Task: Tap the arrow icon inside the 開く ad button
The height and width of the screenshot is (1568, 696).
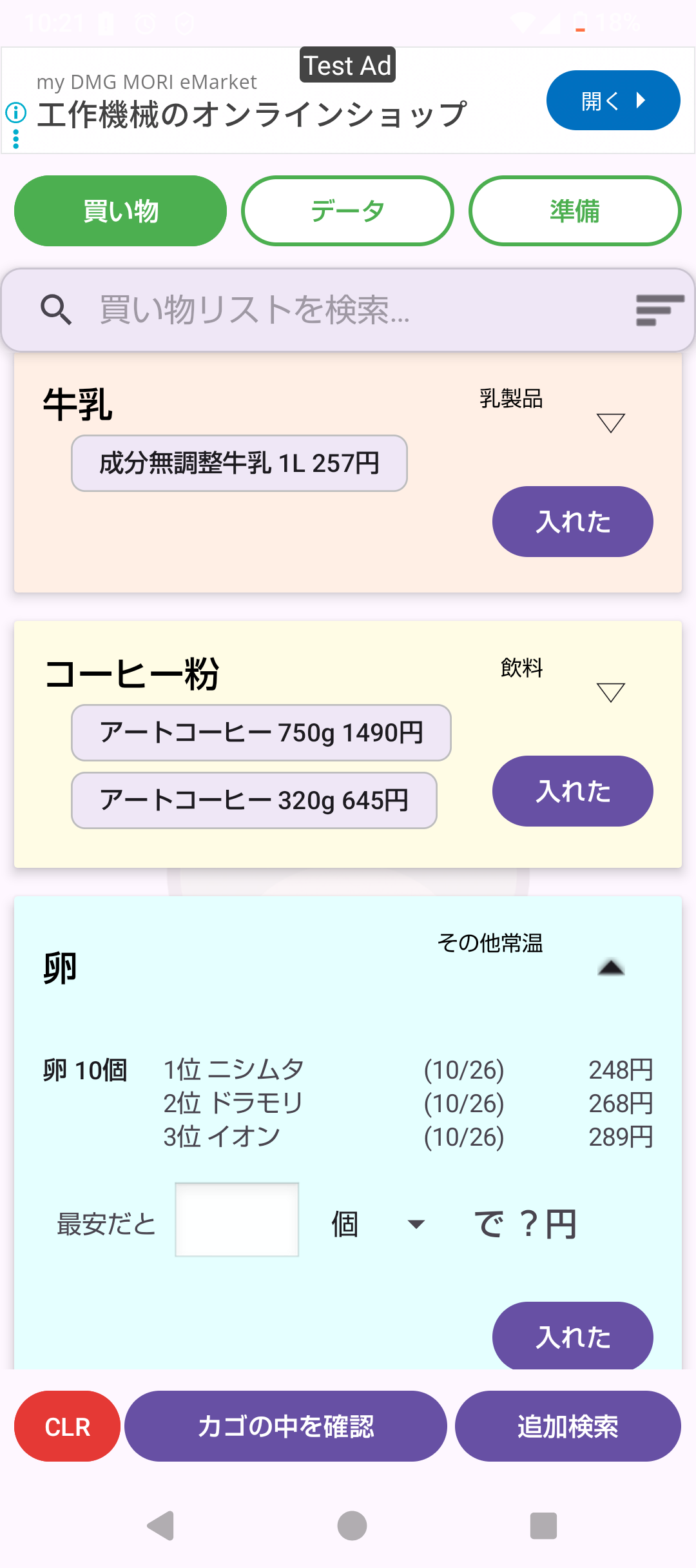Action: (640, 100)
